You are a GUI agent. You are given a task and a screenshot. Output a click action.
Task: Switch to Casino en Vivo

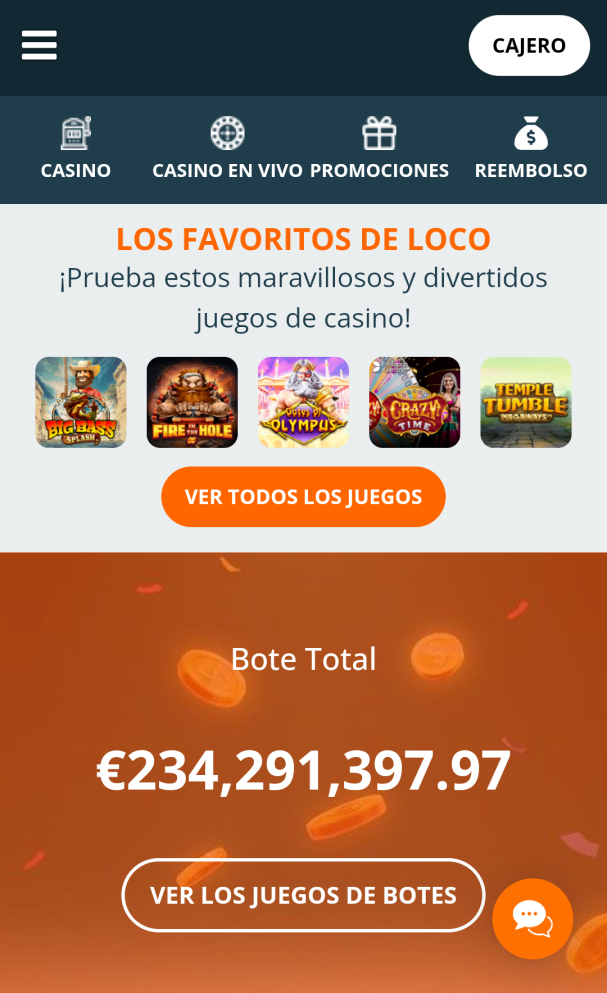click(227, 149)
